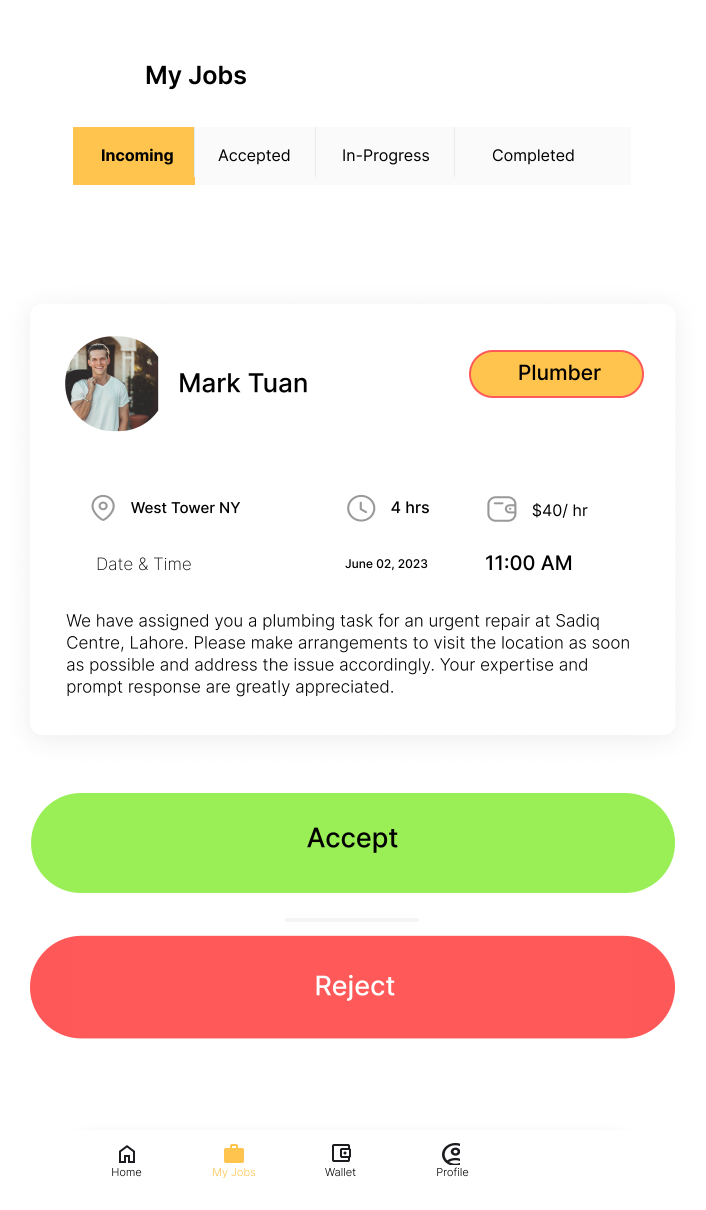Open the Profile tab
The height and width of the screenshot is (1210, 706).
452,1161
